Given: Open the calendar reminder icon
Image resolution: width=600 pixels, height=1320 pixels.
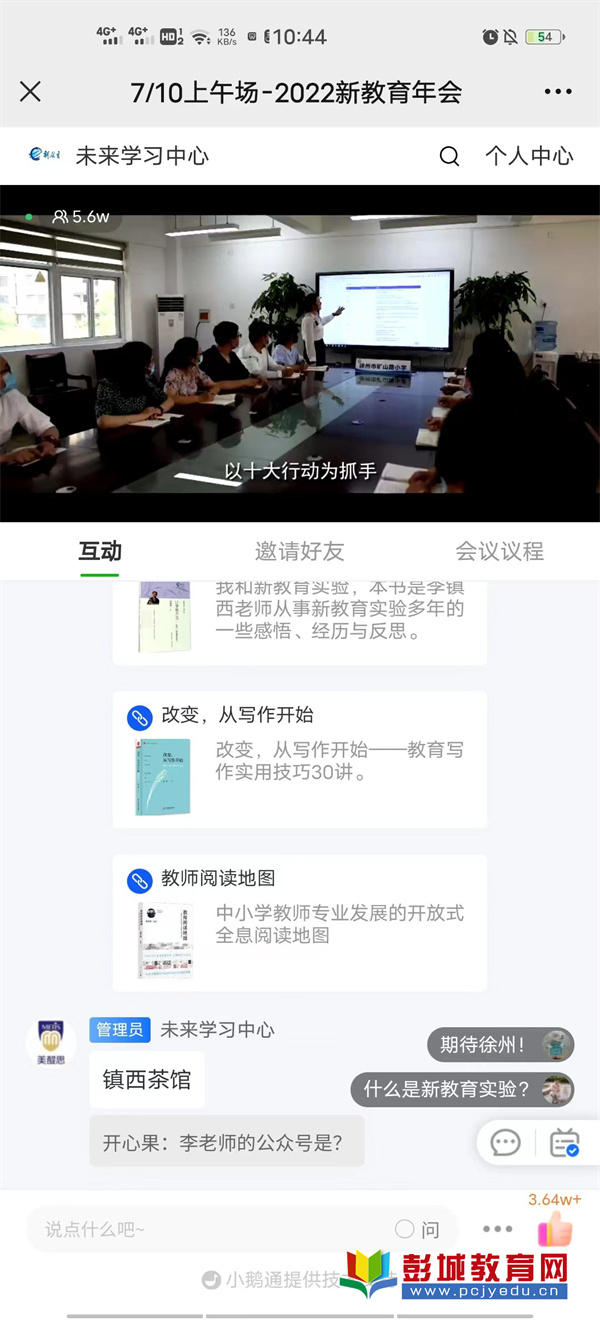Looking at the screenshot, I should [x=565, y=1142].
